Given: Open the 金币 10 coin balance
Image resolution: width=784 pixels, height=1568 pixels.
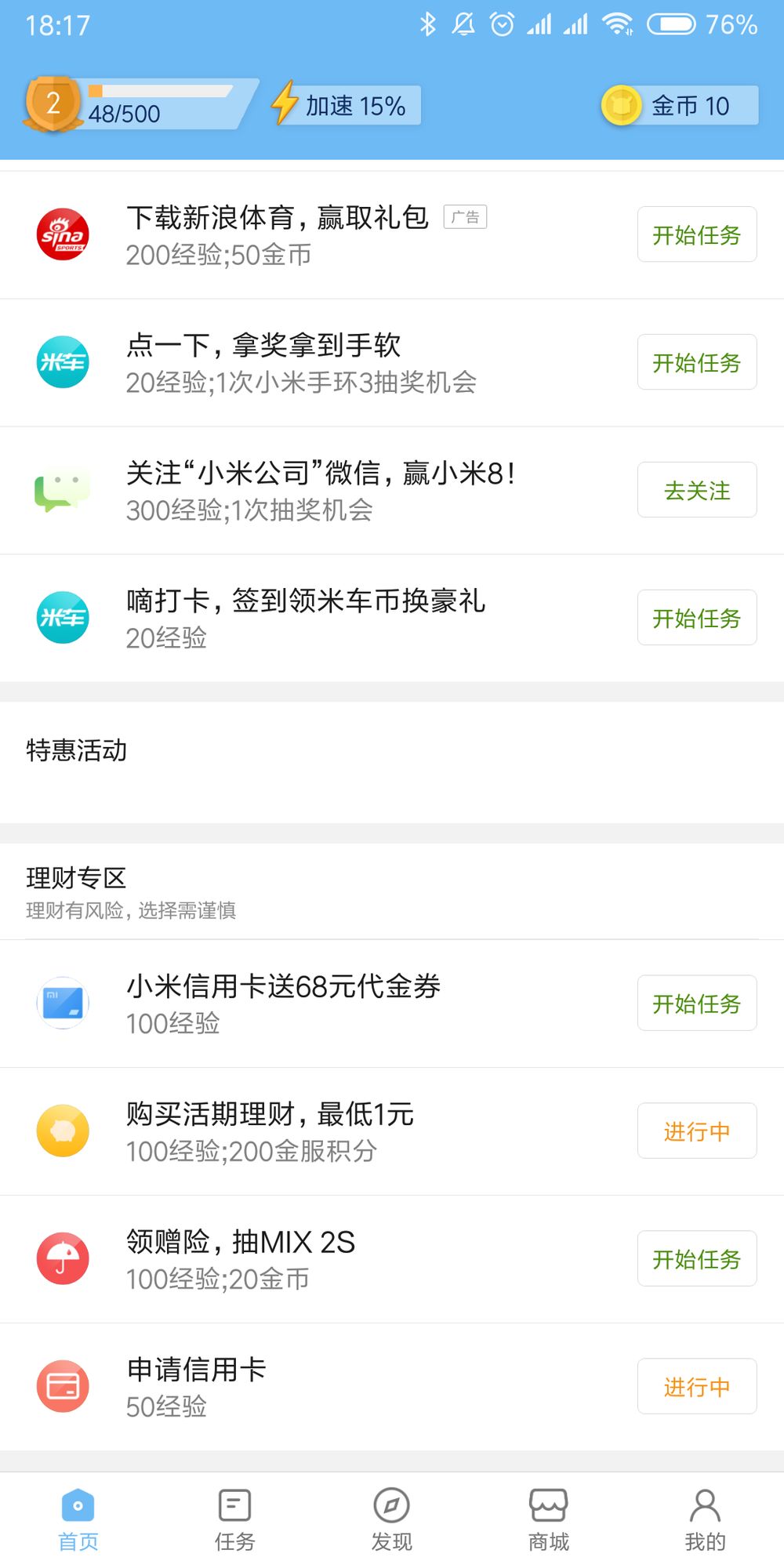Looking at the screenshot, I should coord(679,106).
